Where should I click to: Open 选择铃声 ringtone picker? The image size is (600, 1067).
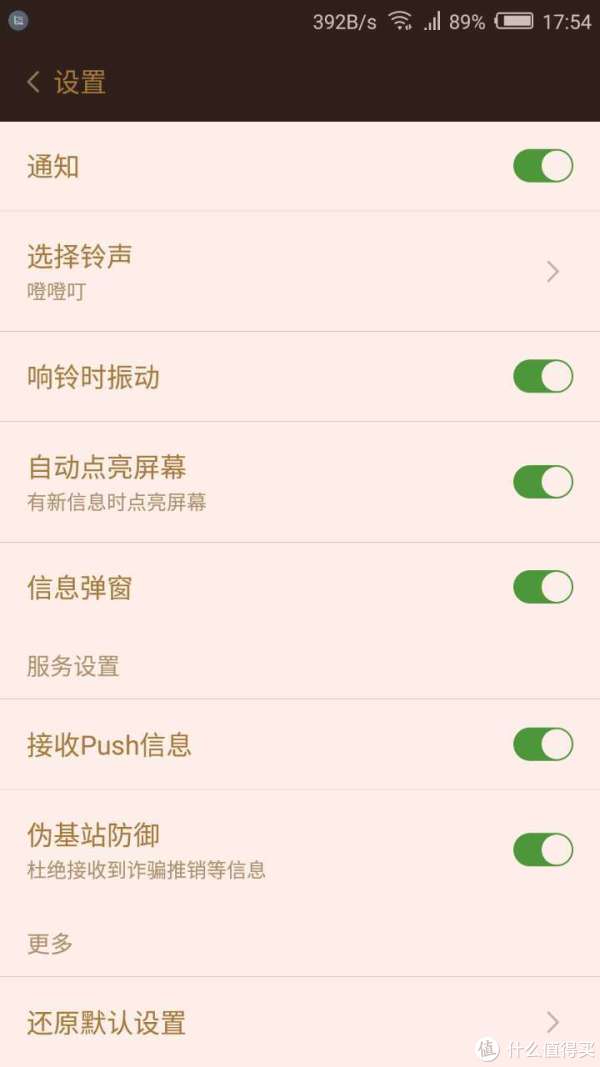pos(300,271)
